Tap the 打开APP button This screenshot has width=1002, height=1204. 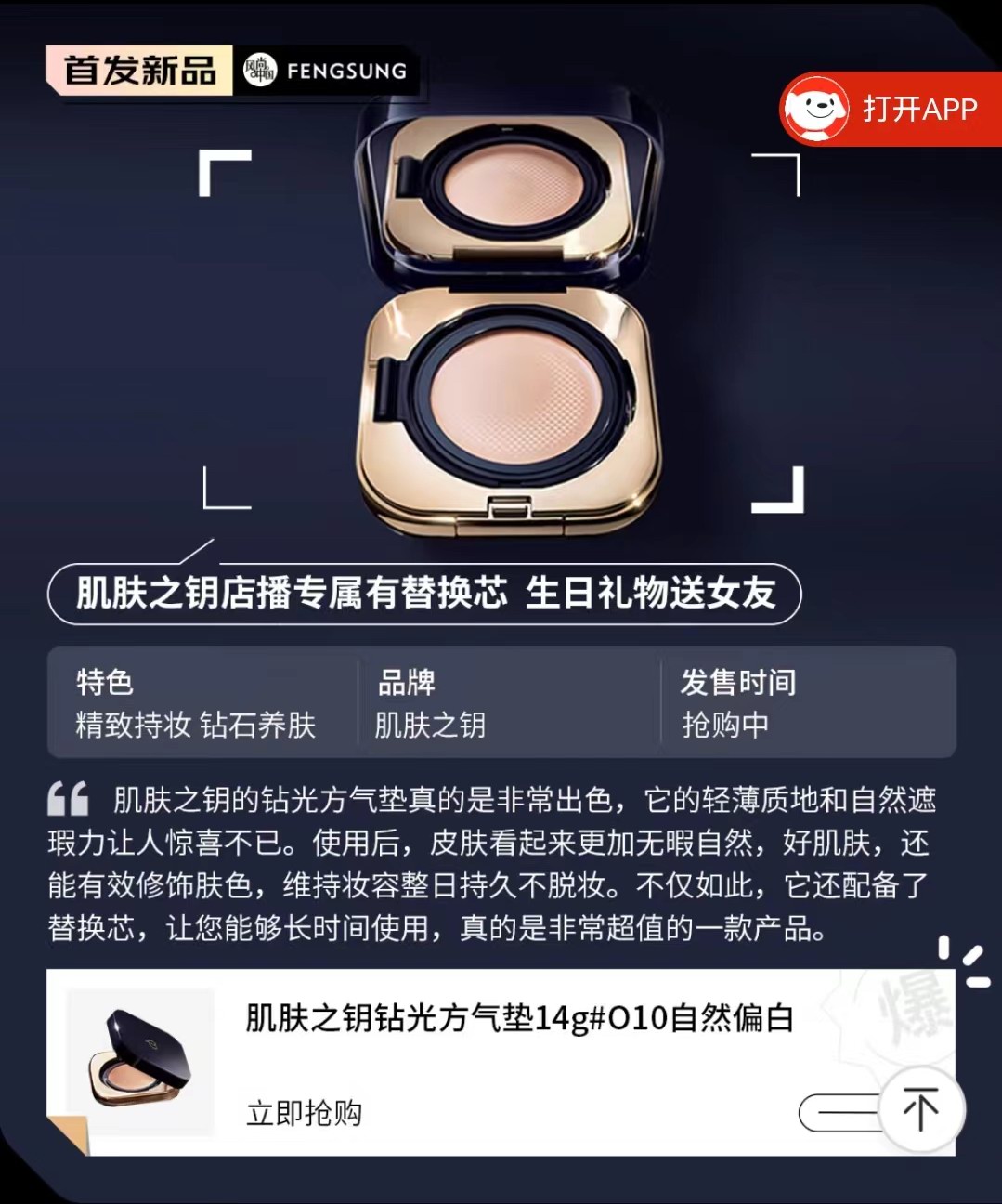tap(890, 110)
